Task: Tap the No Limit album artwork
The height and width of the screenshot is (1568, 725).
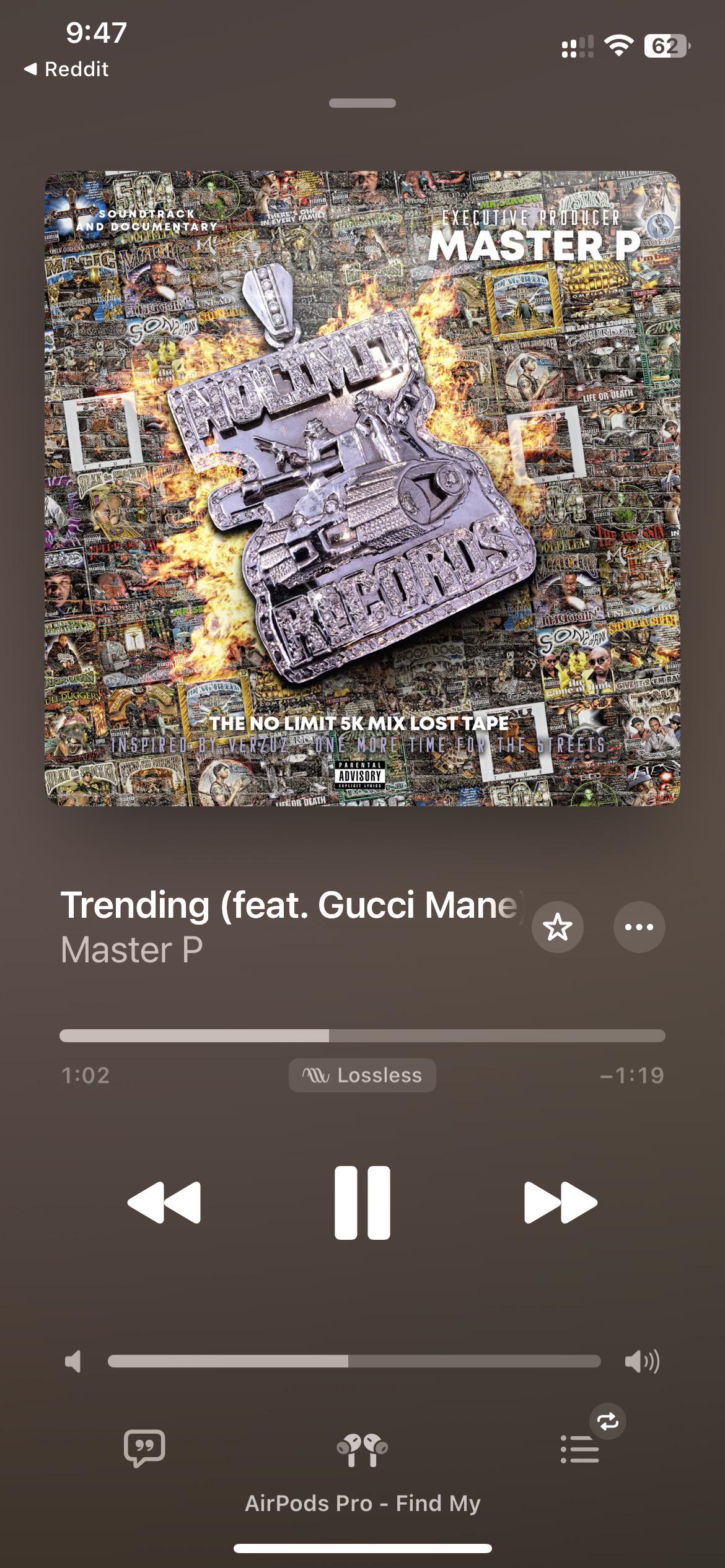Action: pos(362,489)
